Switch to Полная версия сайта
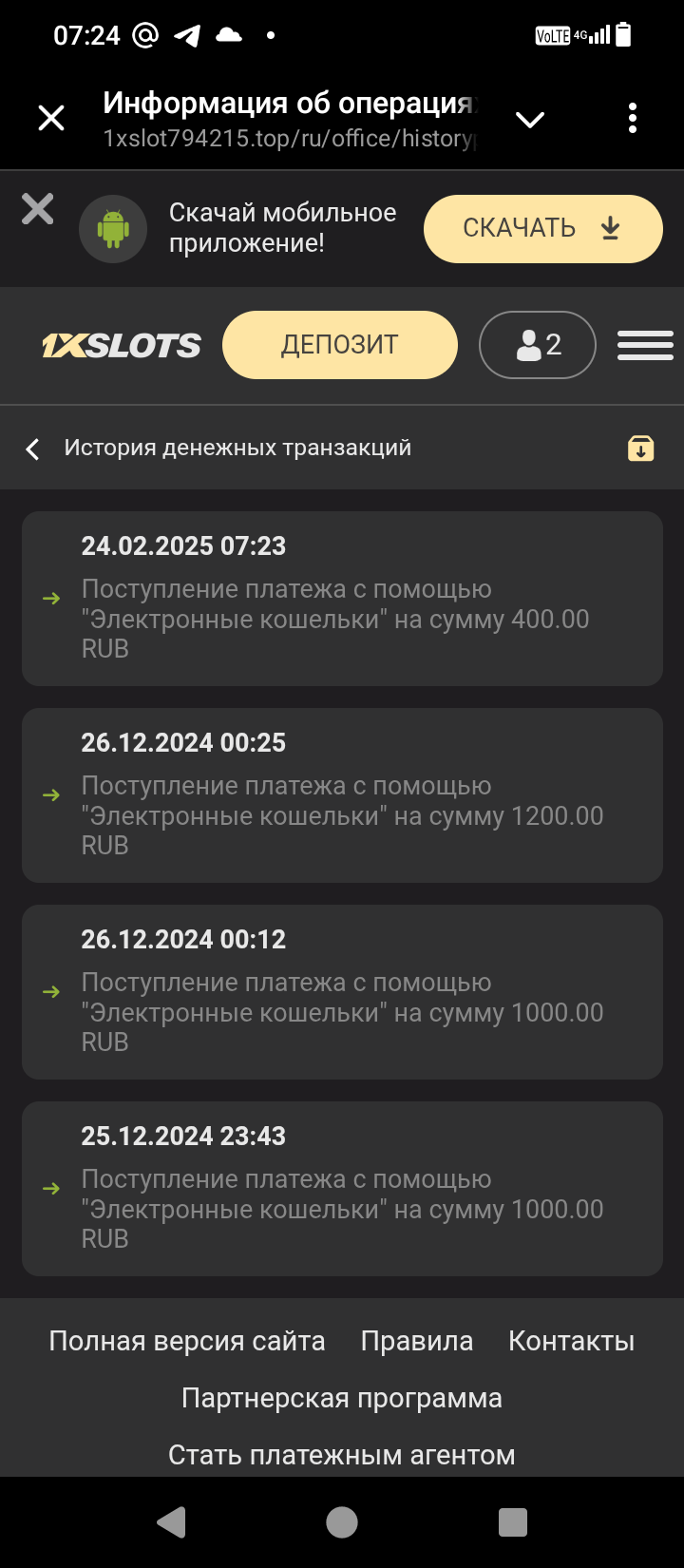This screenshot has height=1568, width=684. (187, 1342)
